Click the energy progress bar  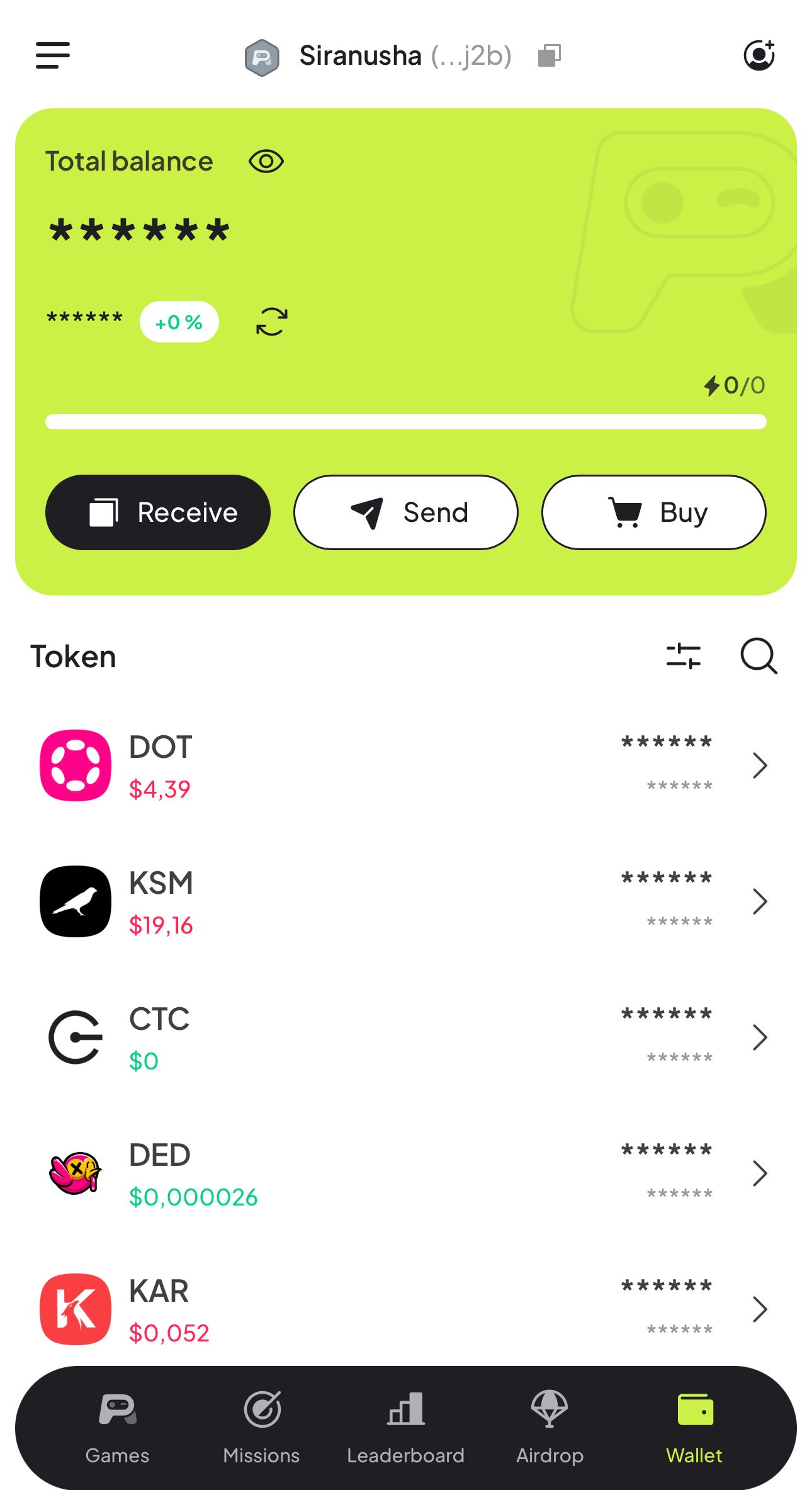pyautogui.click(x=406, y=420)
